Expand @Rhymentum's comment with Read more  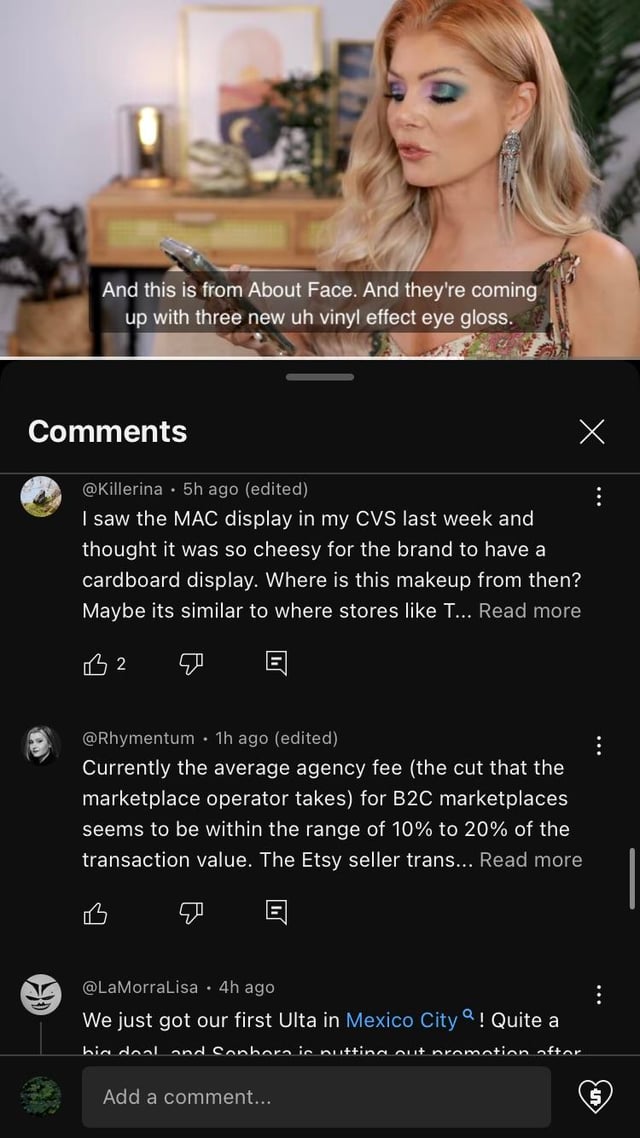coord(530,860)
